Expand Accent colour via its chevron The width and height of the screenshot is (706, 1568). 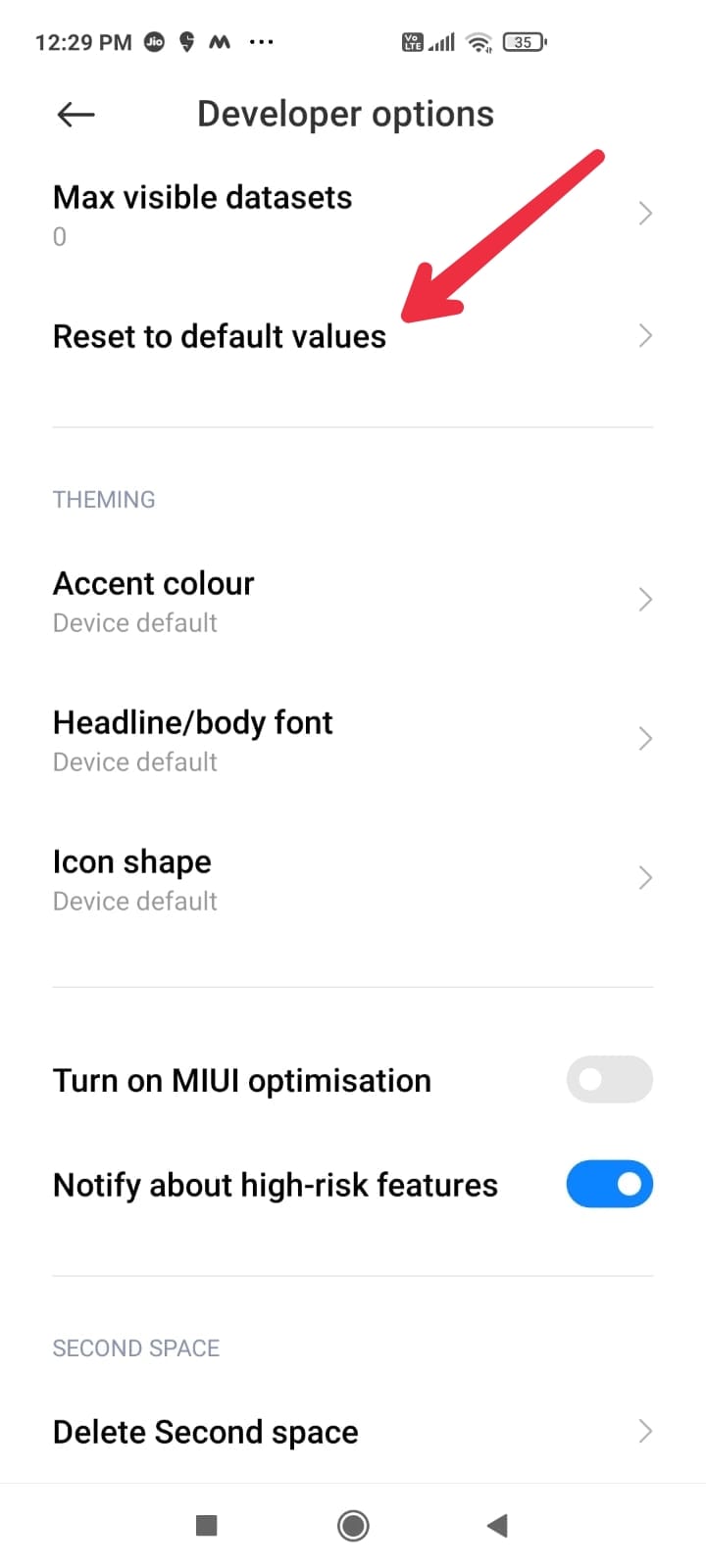click(x=644, y=599)
